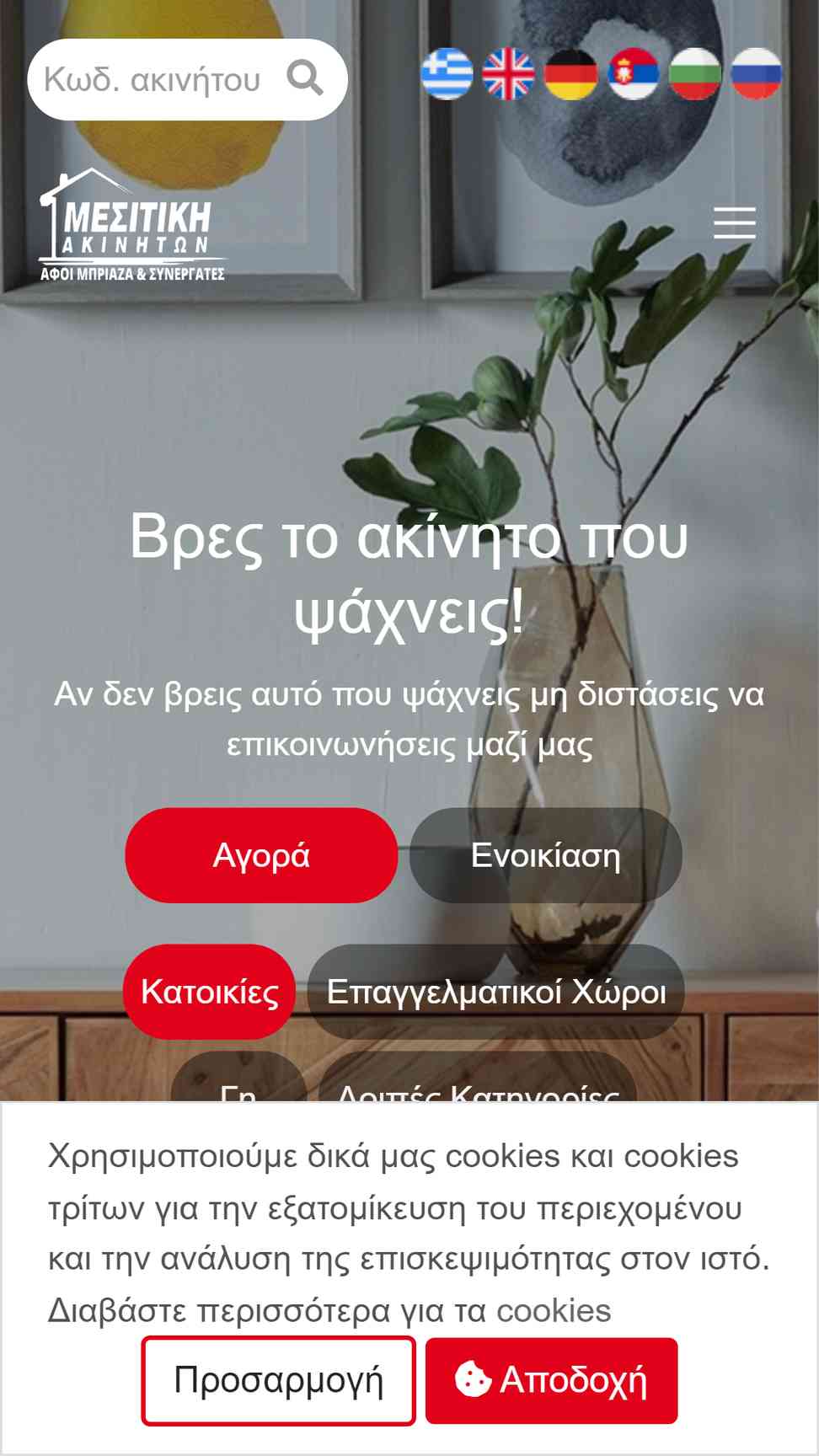Switch language to English flag
Image resolution: width=819 pixels, height=1456 pixels.
click(x=509, y=74)
